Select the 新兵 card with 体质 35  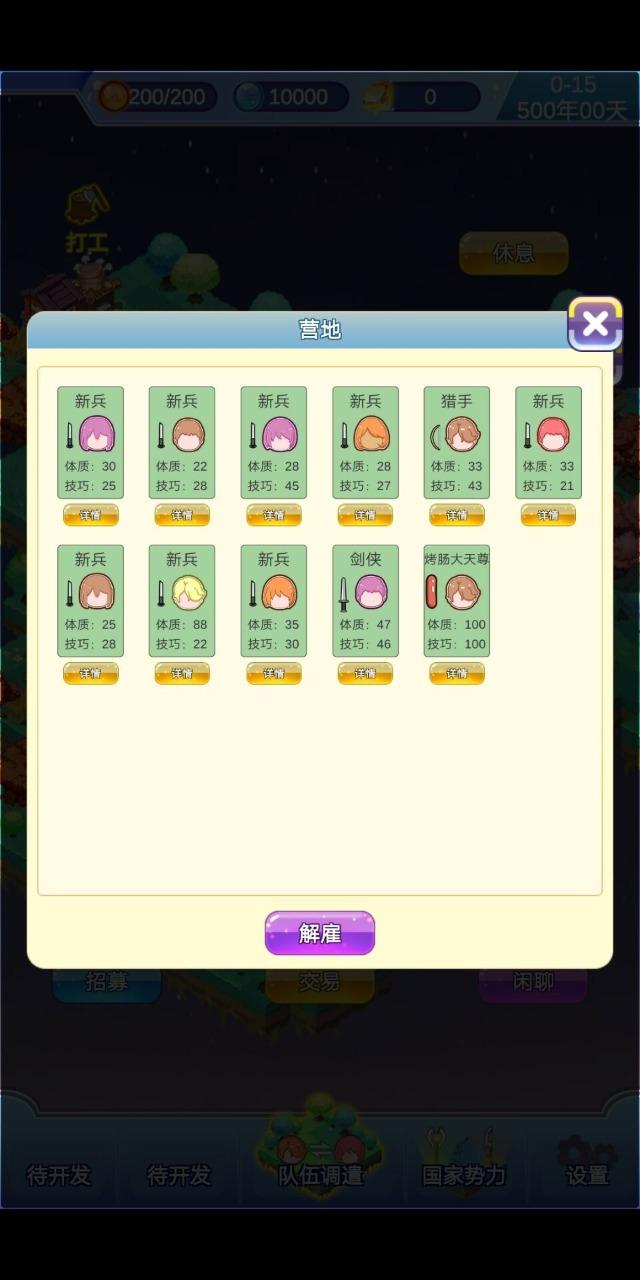(x=274, y=601)
